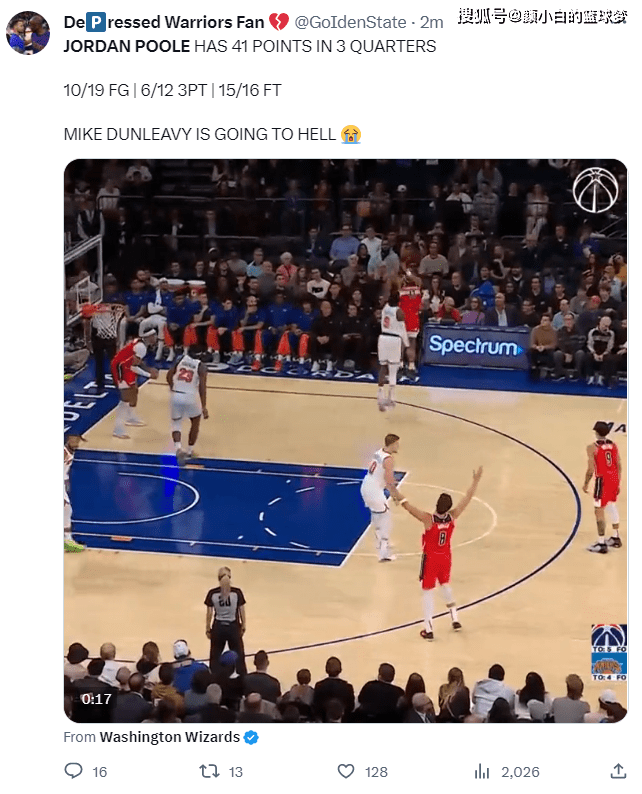Reply to this tweet

click(73, 771)
